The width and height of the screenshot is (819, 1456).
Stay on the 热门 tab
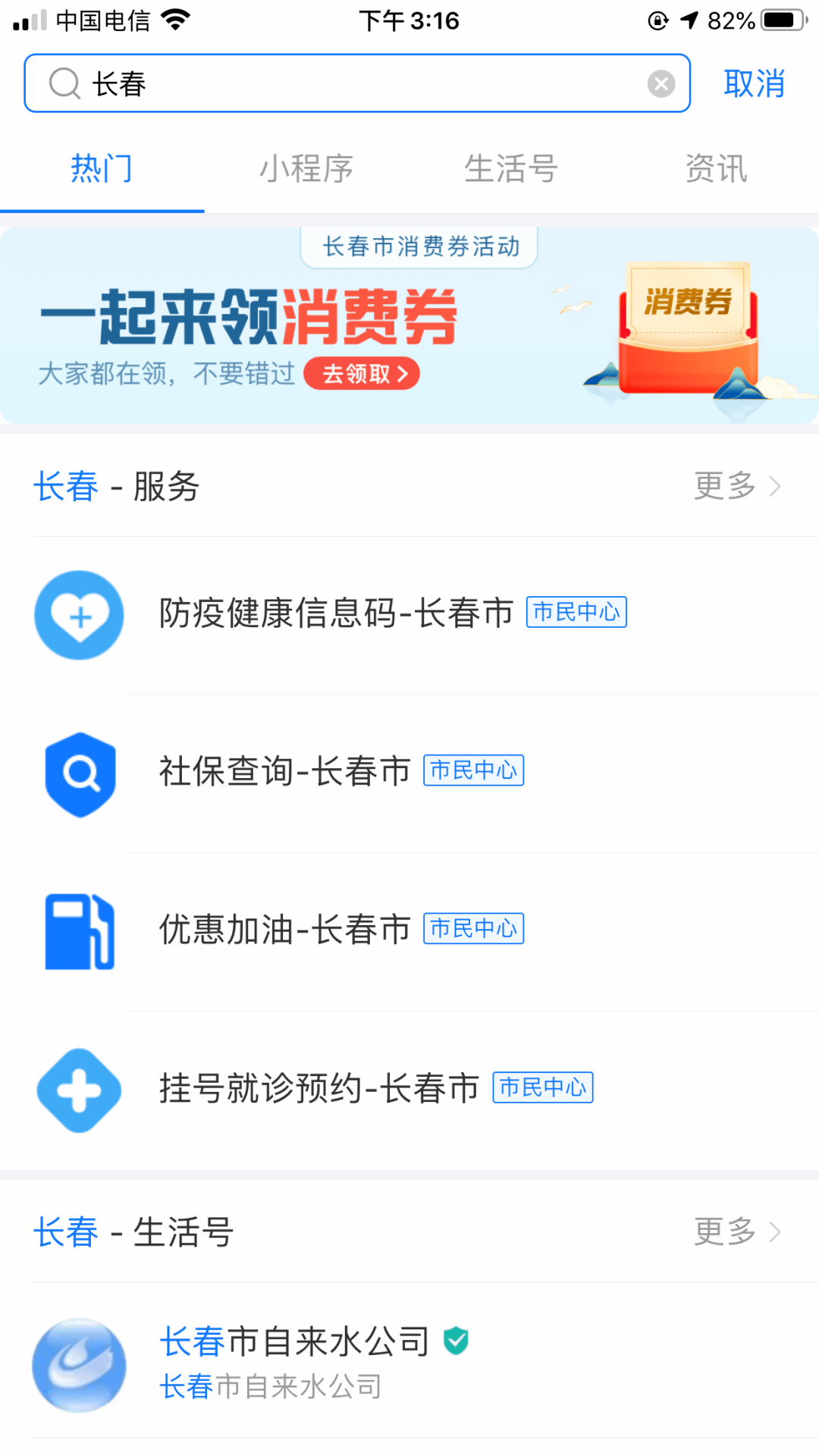[x=101, y=168]
